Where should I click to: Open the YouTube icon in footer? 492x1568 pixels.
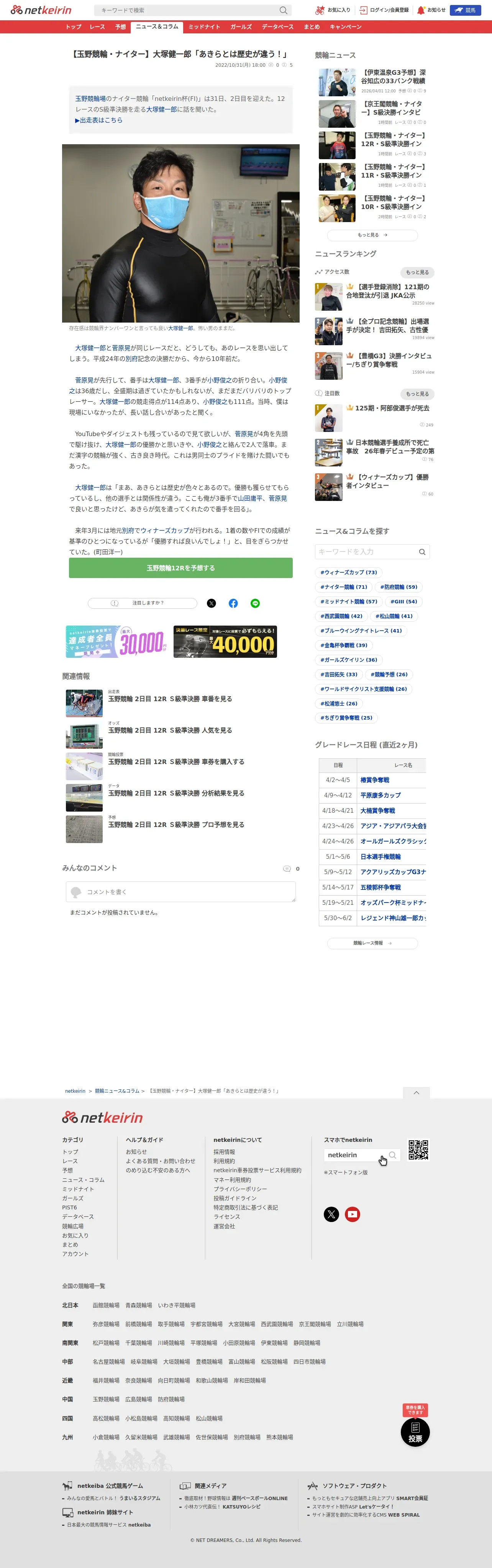click(x=352, y=1214)
